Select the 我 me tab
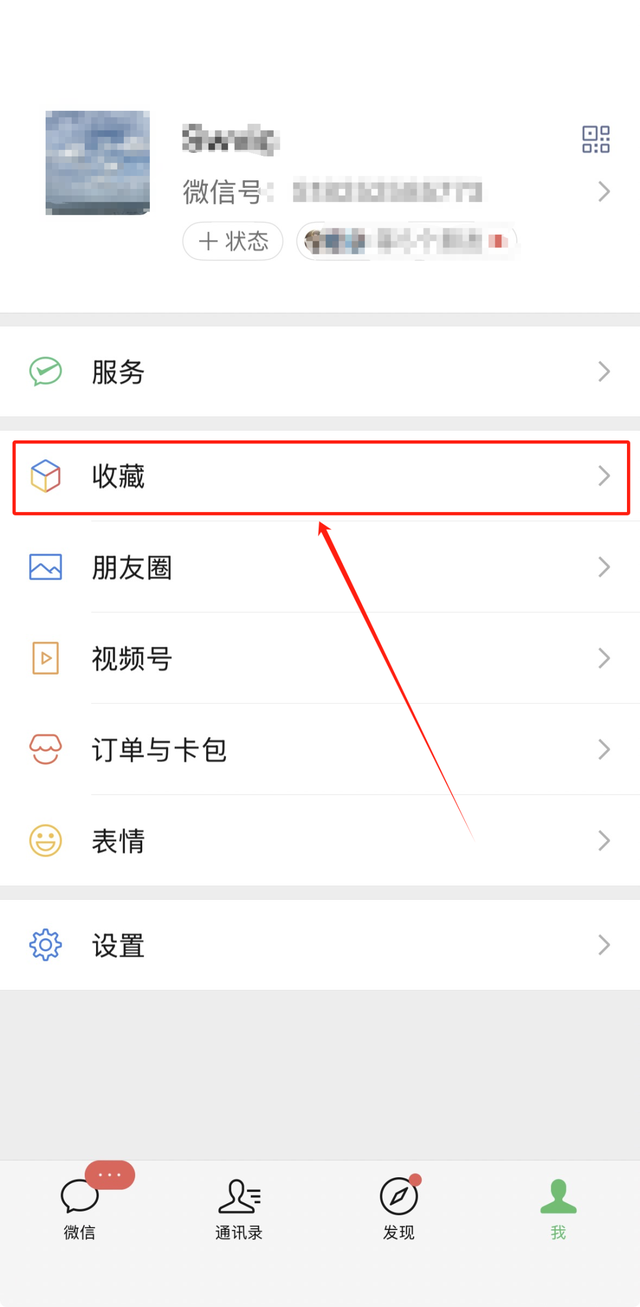The height and width of the screenshot is (1307, 640). (x=558, y=1208)
